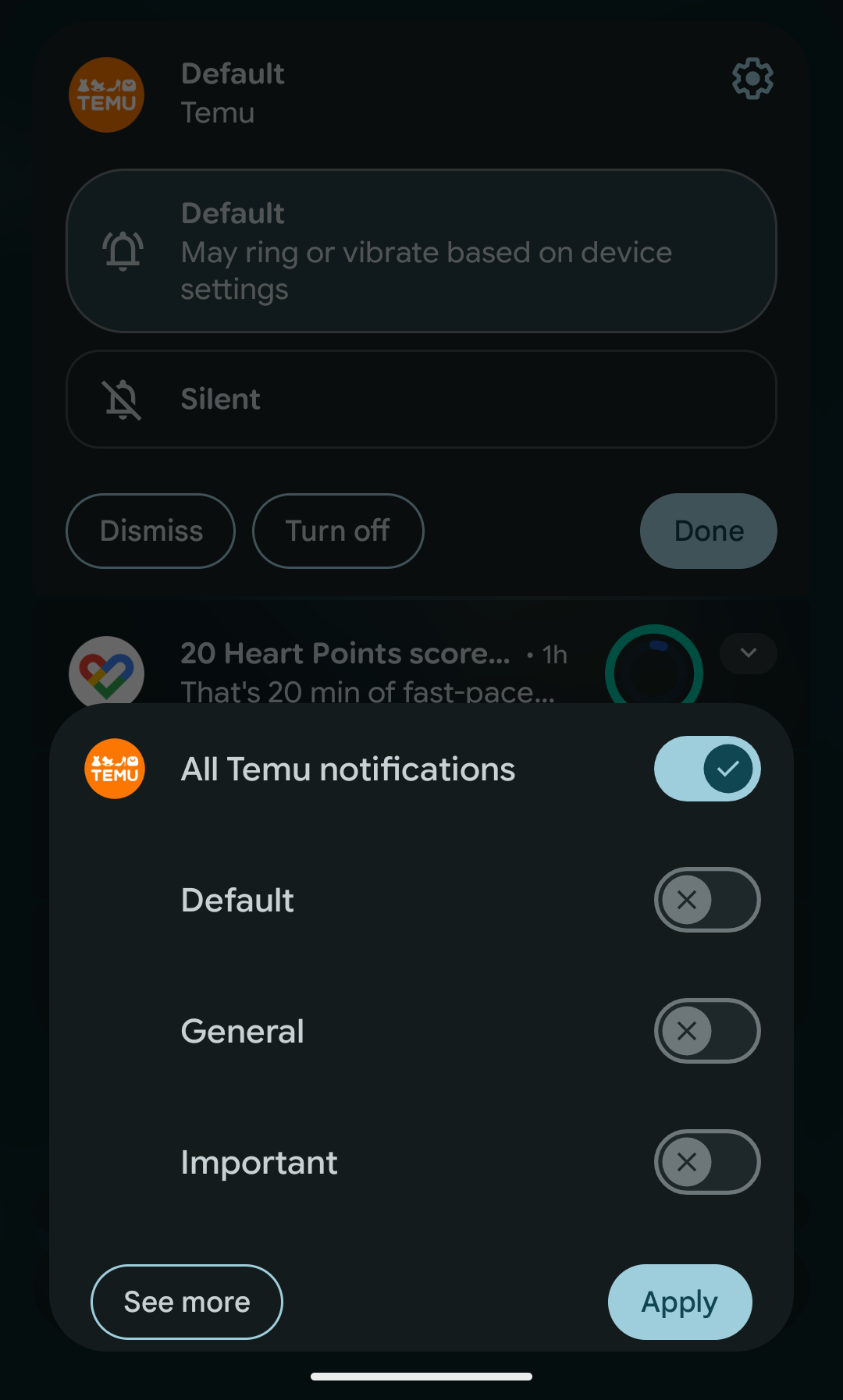Tap See more button
The height and width of the screenshot is (1400, 843).
click(x=187, y=1302)
